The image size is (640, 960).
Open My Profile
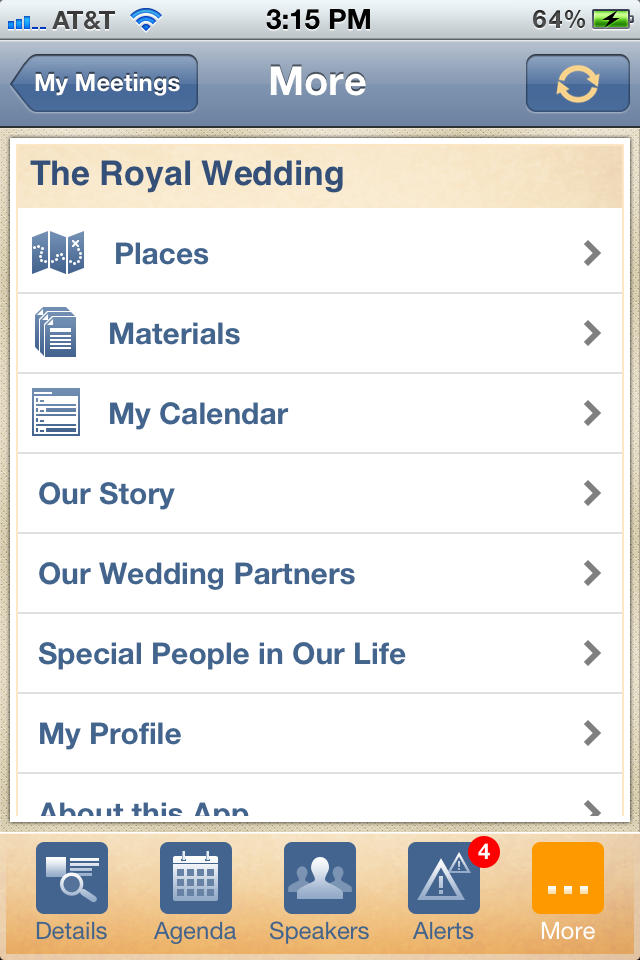319,734
